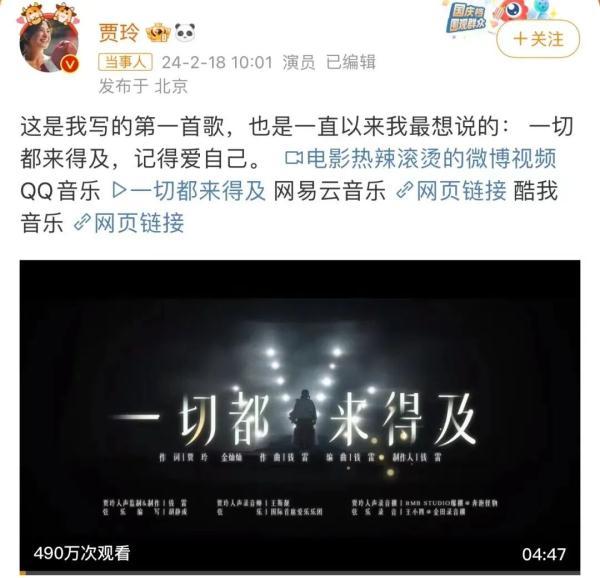Open the 网页链接 after 酷我音乐
600x578 pixels.
(129, 222)
